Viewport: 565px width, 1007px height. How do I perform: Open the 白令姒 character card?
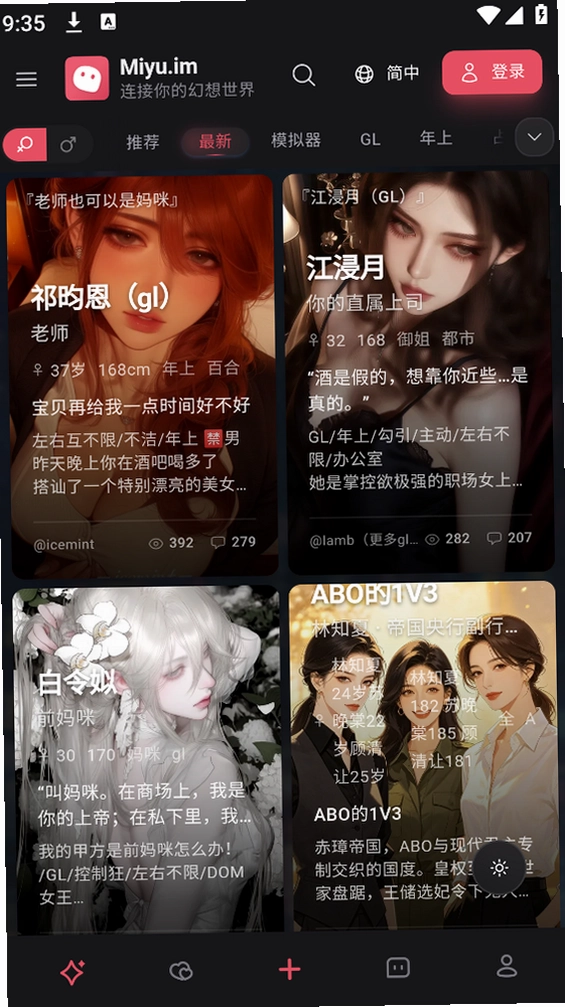click(148, 760)
